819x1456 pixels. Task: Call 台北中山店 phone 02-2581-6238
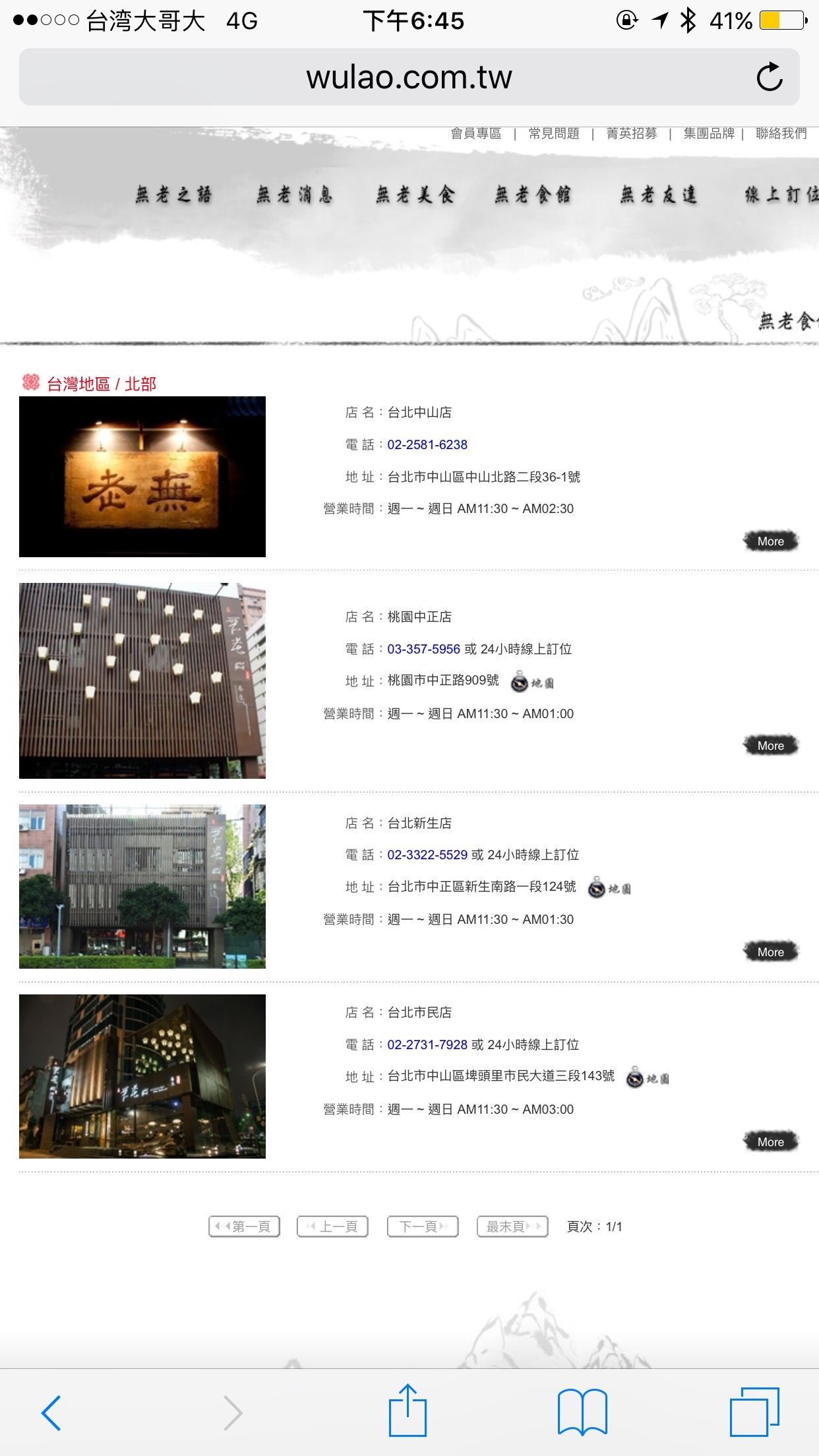pyautogui.click(x=427, y=444)
